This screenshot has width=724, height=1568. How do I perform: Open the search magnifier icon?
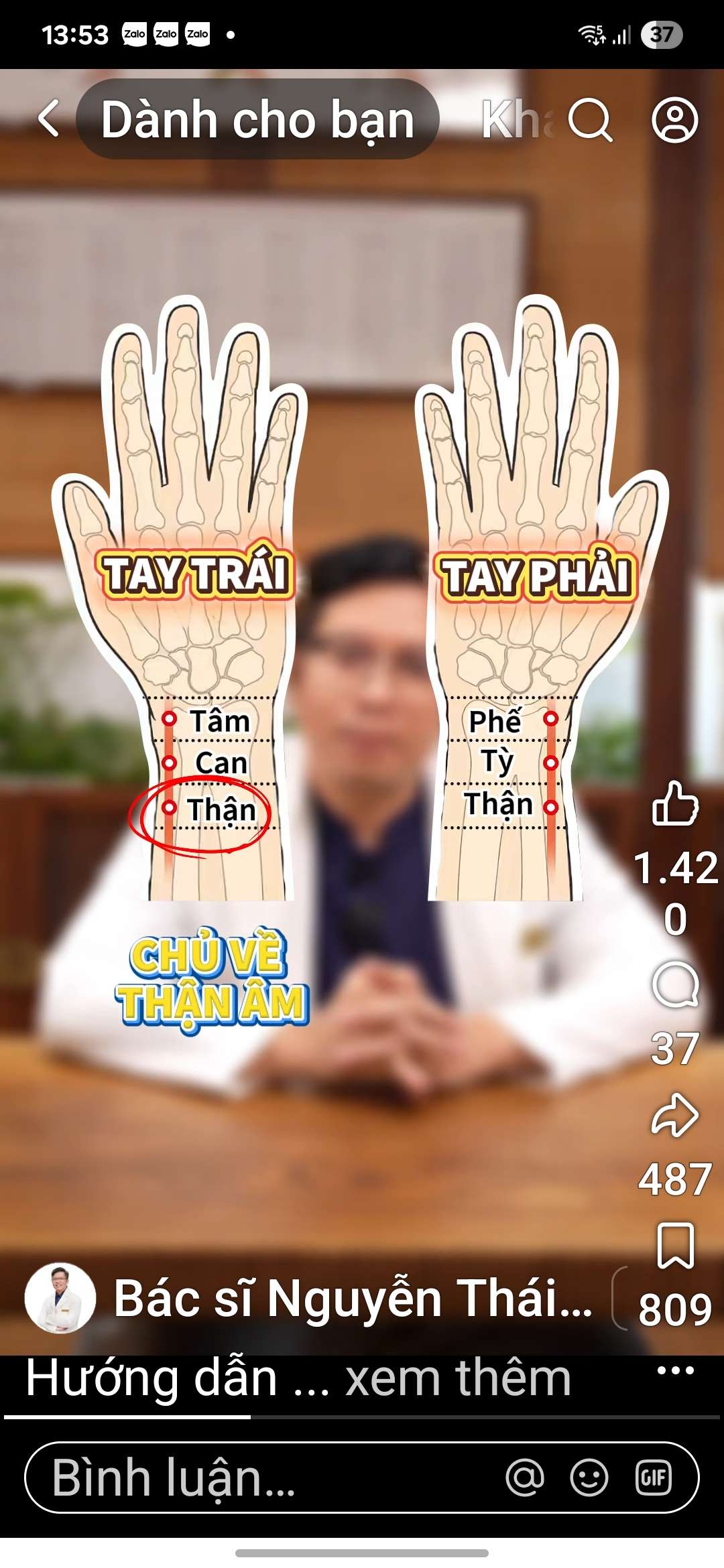coord(590,121)
